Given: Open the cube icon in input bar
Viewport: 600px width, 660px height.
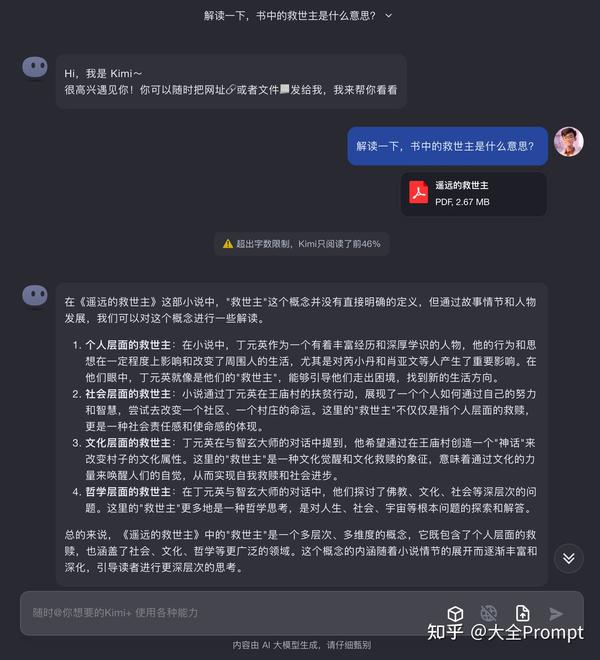Looking at the screenshot, I should 455,613.
